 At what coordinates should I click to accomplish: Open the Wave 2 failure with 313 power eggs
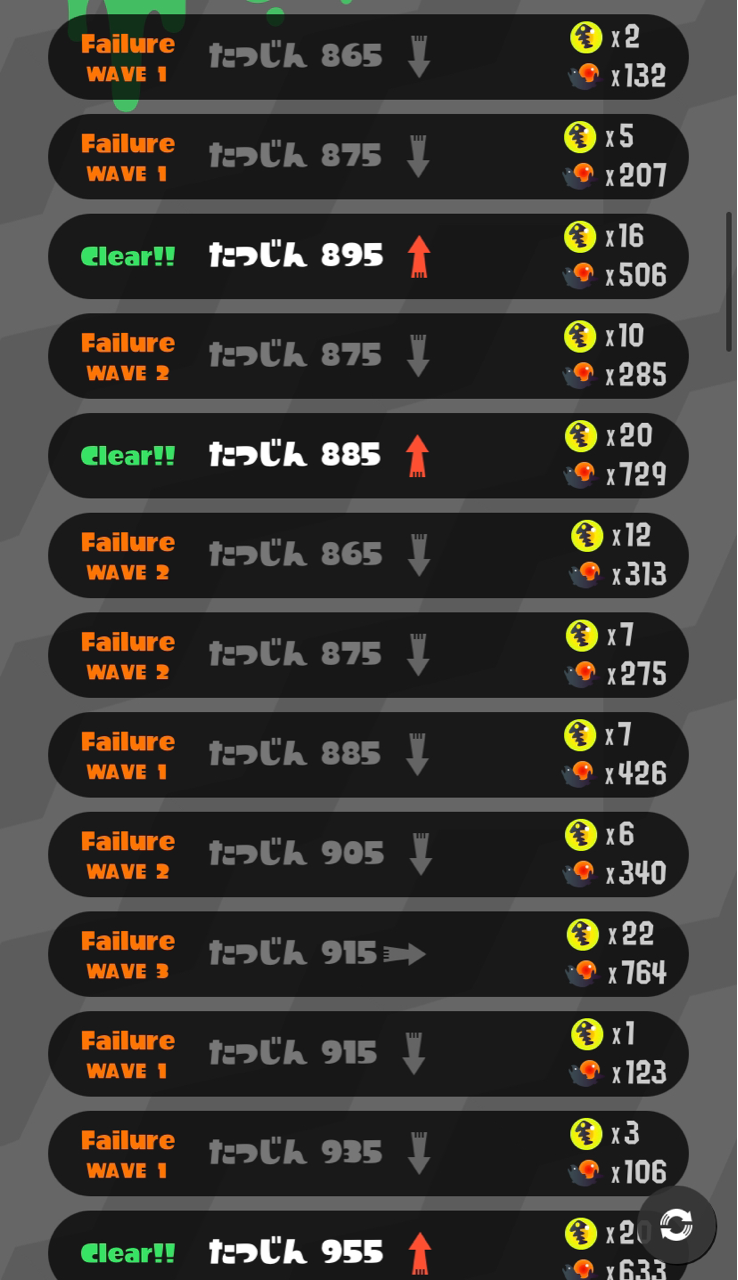(x=368, y=555)
